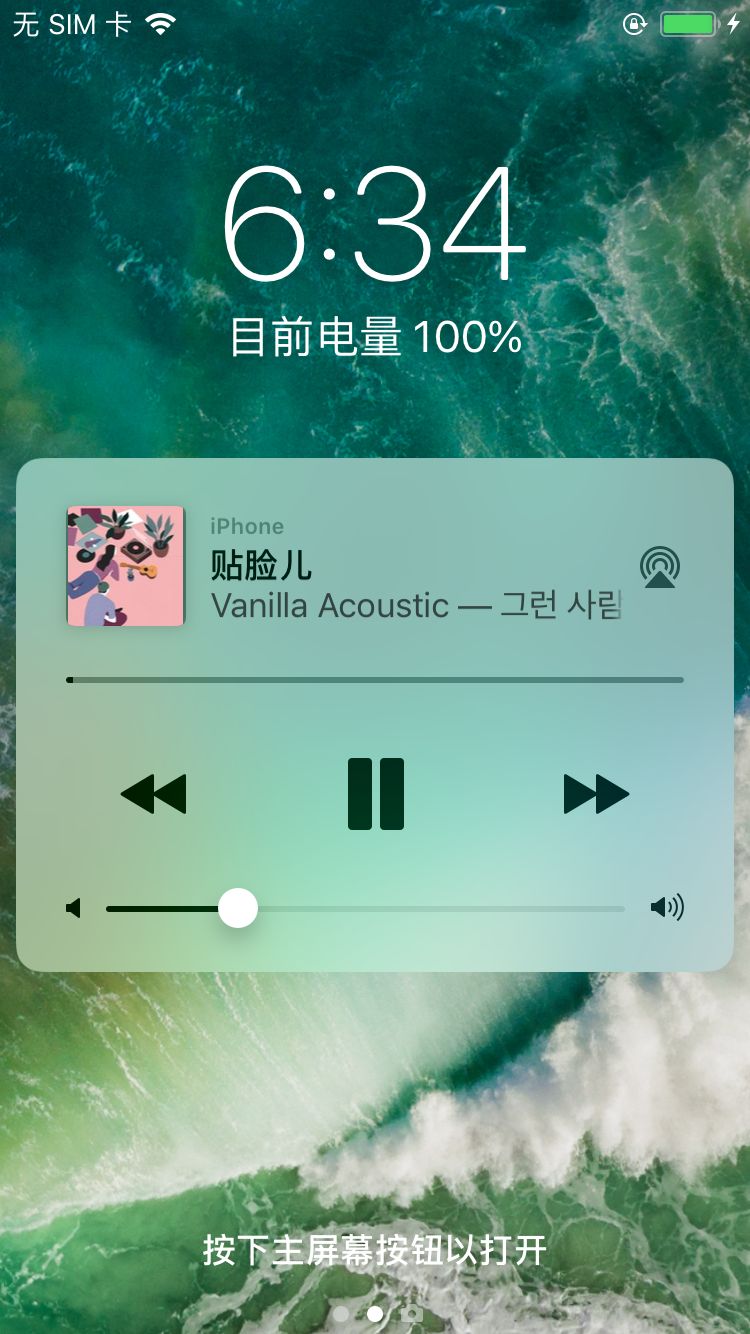Tap the camera icon in the page indicator
The width and height of the screenshot is (750, 1334).
coord(411,1313)
